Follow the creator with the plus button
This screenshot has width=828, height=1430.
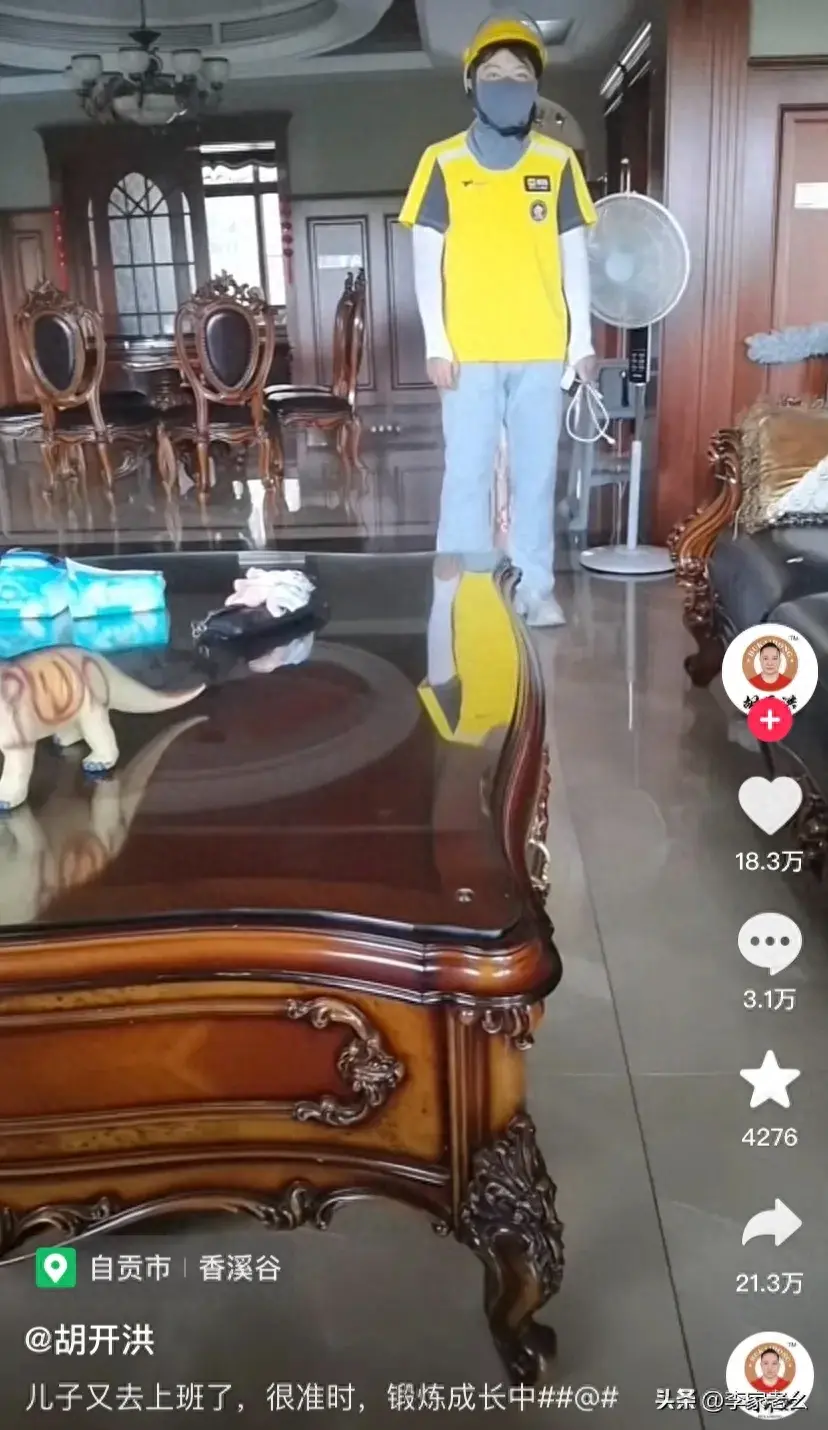coord(770,720)
